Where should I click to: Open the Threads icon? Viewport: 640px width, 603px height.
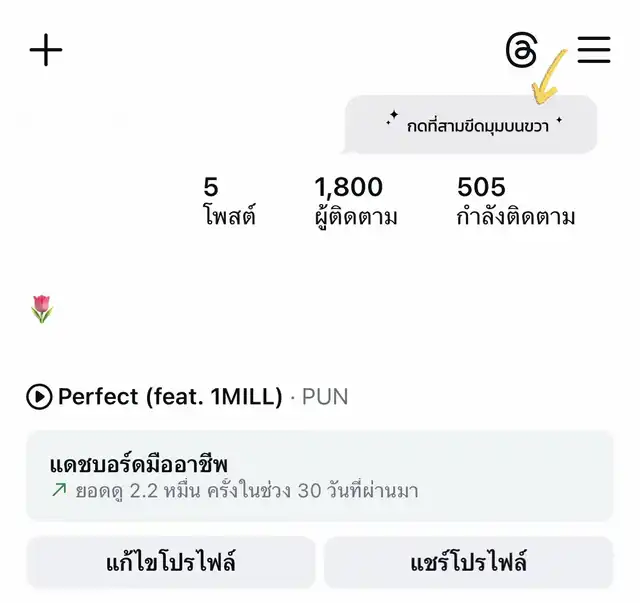pyautogui.click(x=521, y=50)
